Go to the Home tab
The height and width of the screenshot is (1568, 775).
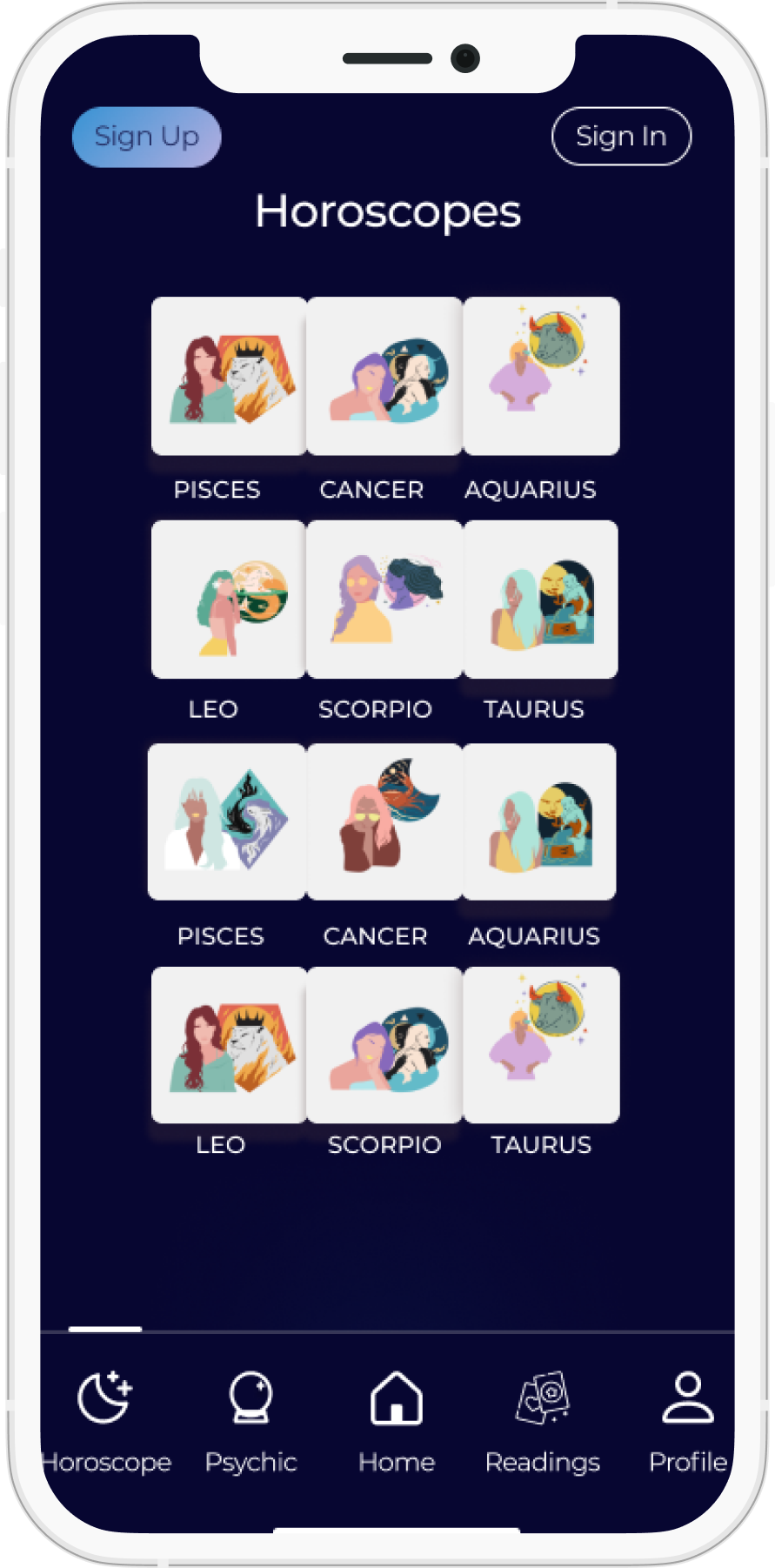[x=397, y=1421]
